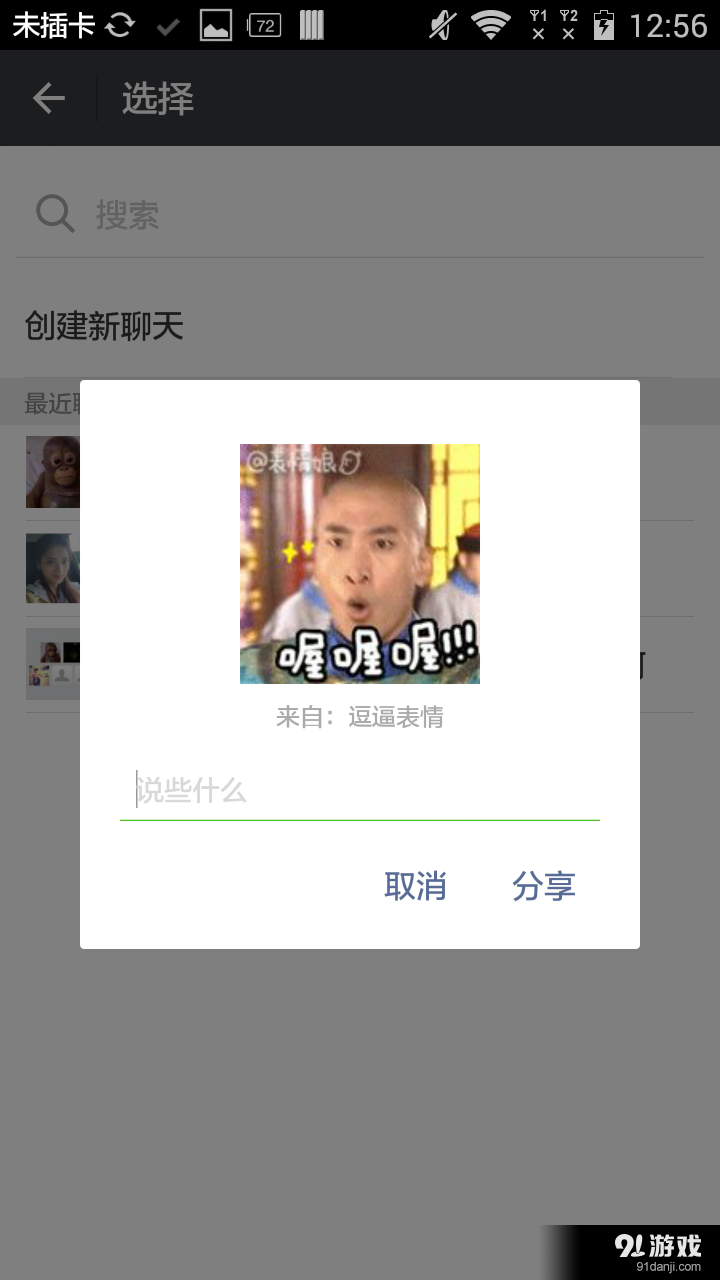
Task: Share the sticker by tapping 分享
Action: [x=544, y=886]
